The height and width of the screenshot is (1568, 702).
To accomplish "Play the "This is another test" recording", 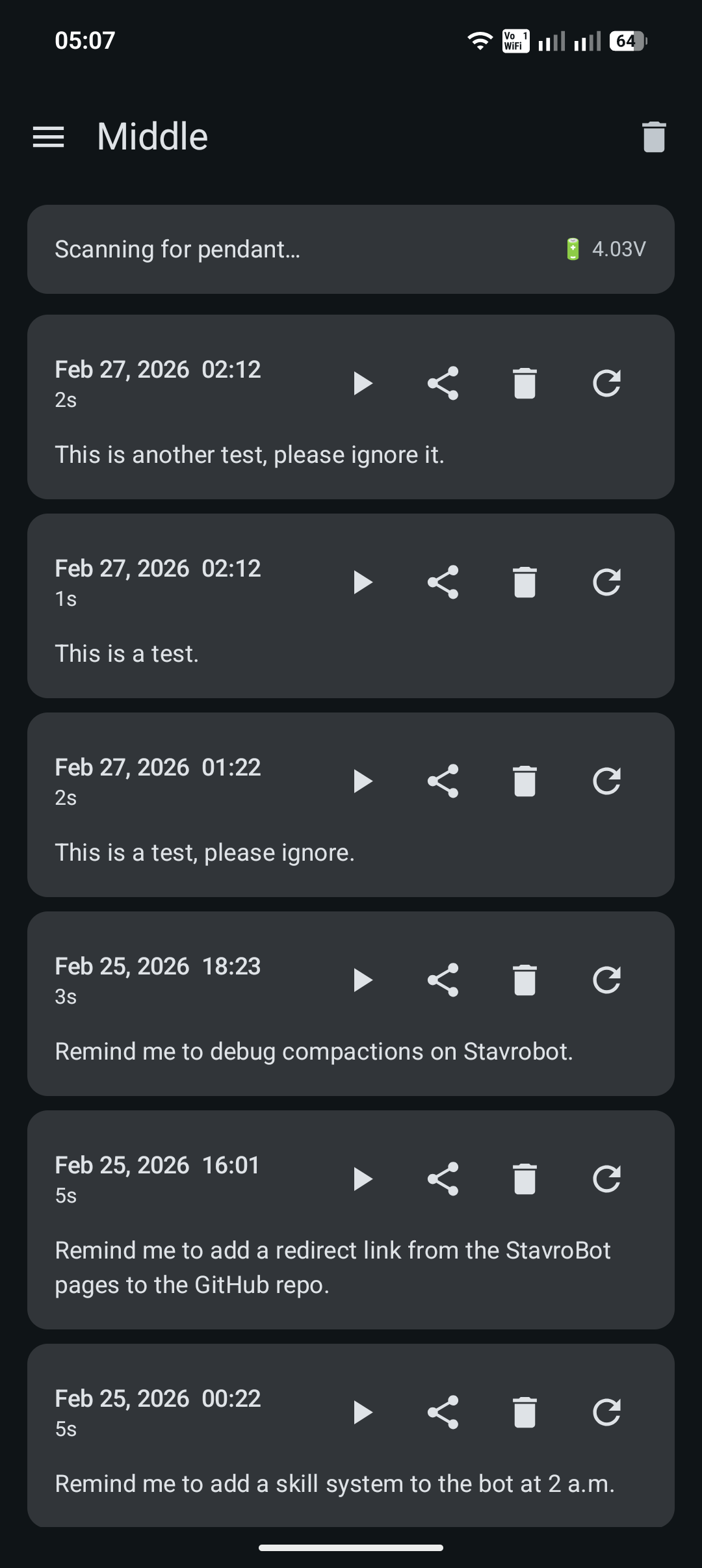I will pyautogui.click(x=362, y=383).
